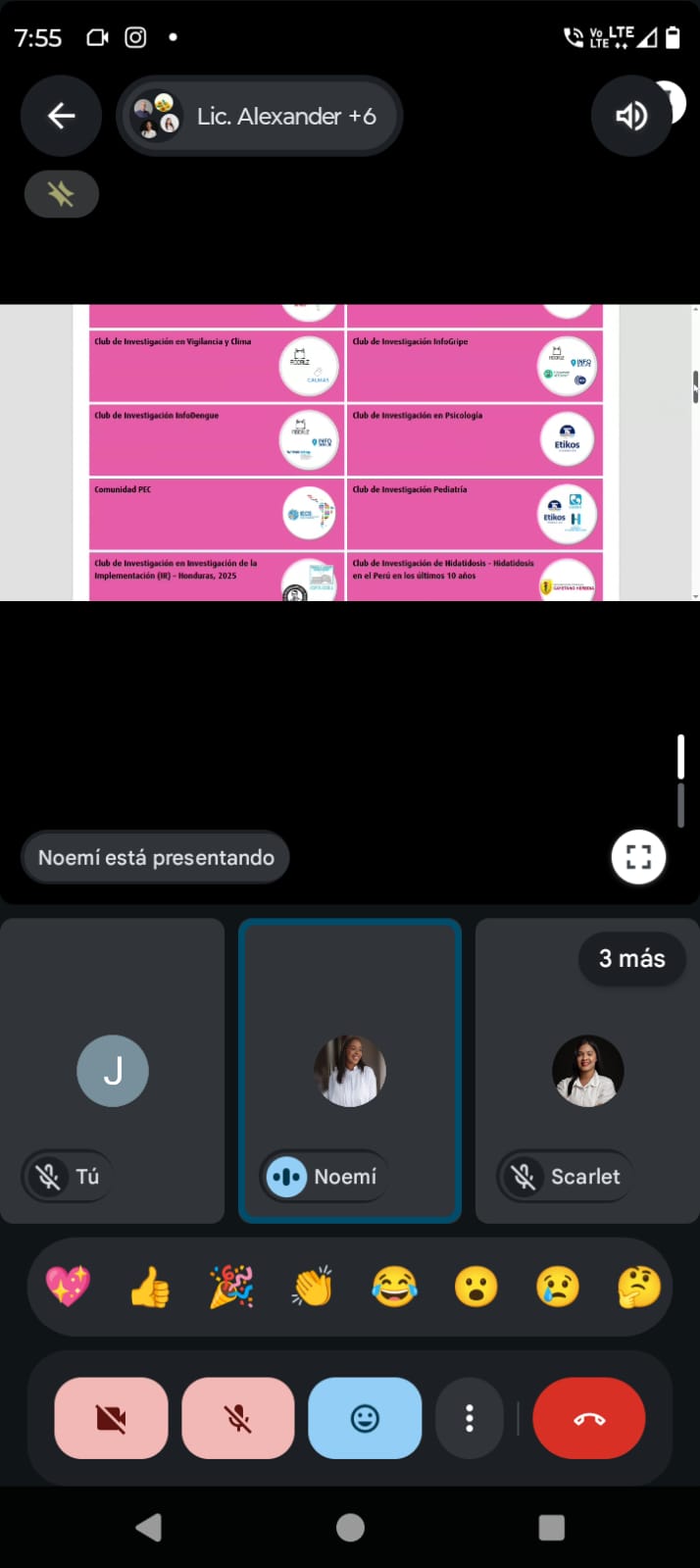Viewport: 700px width, 1568px height.
Task: React with the surprised face
Action: pos(475,1286)
